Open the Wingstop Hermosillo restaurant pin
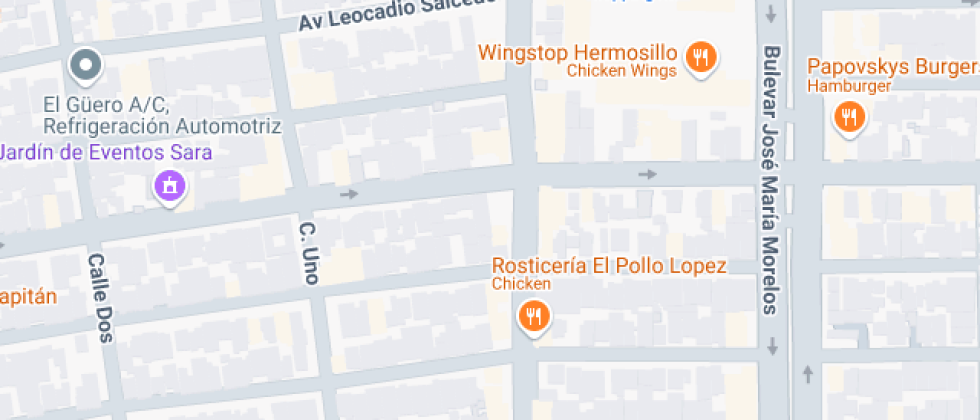Screen dimensions: 980x420 click(701, 59)
